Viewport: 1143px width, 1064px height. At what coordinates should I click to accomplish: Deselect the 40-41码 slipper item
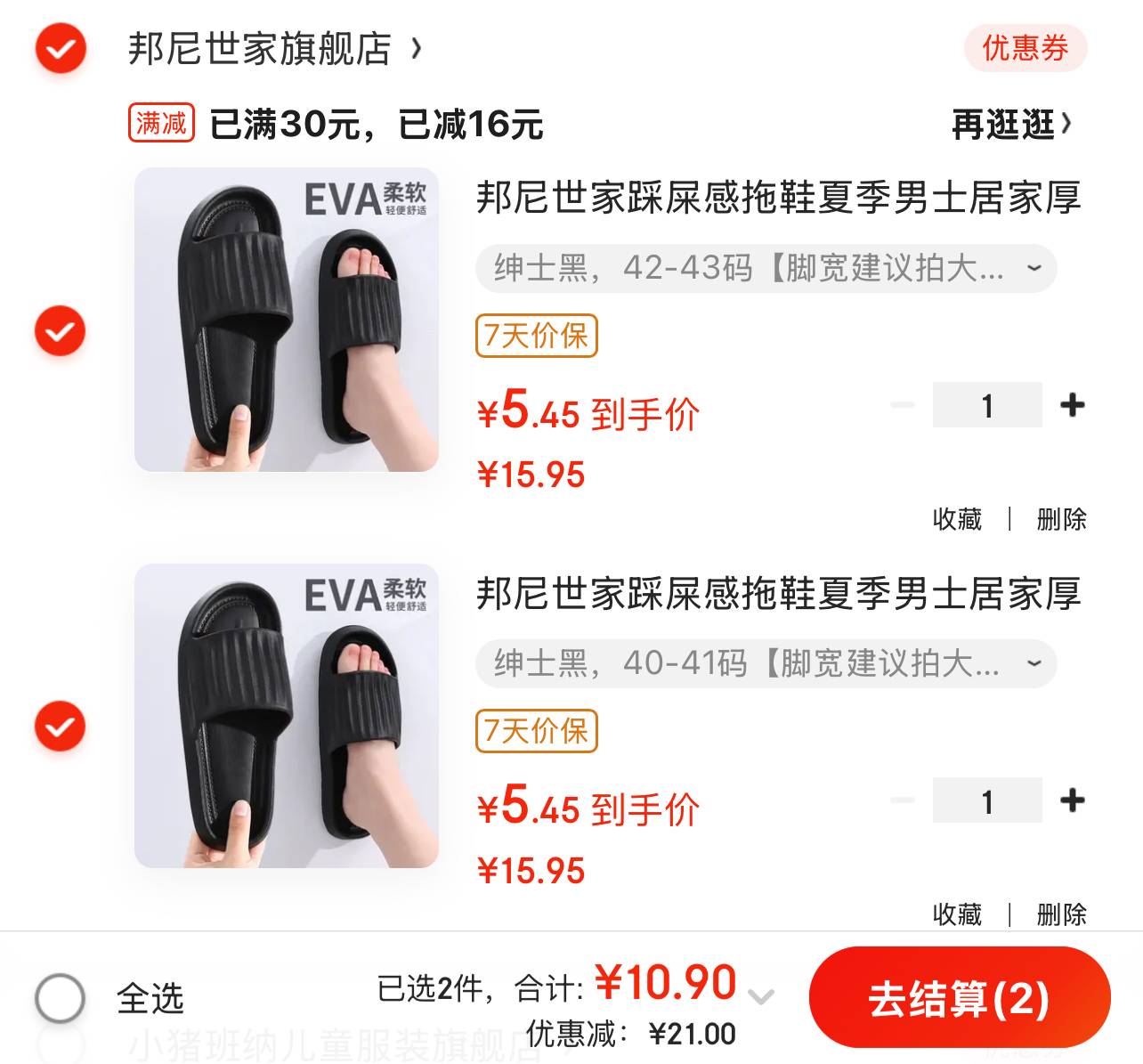pyautogui.click(x=60, y=727)
